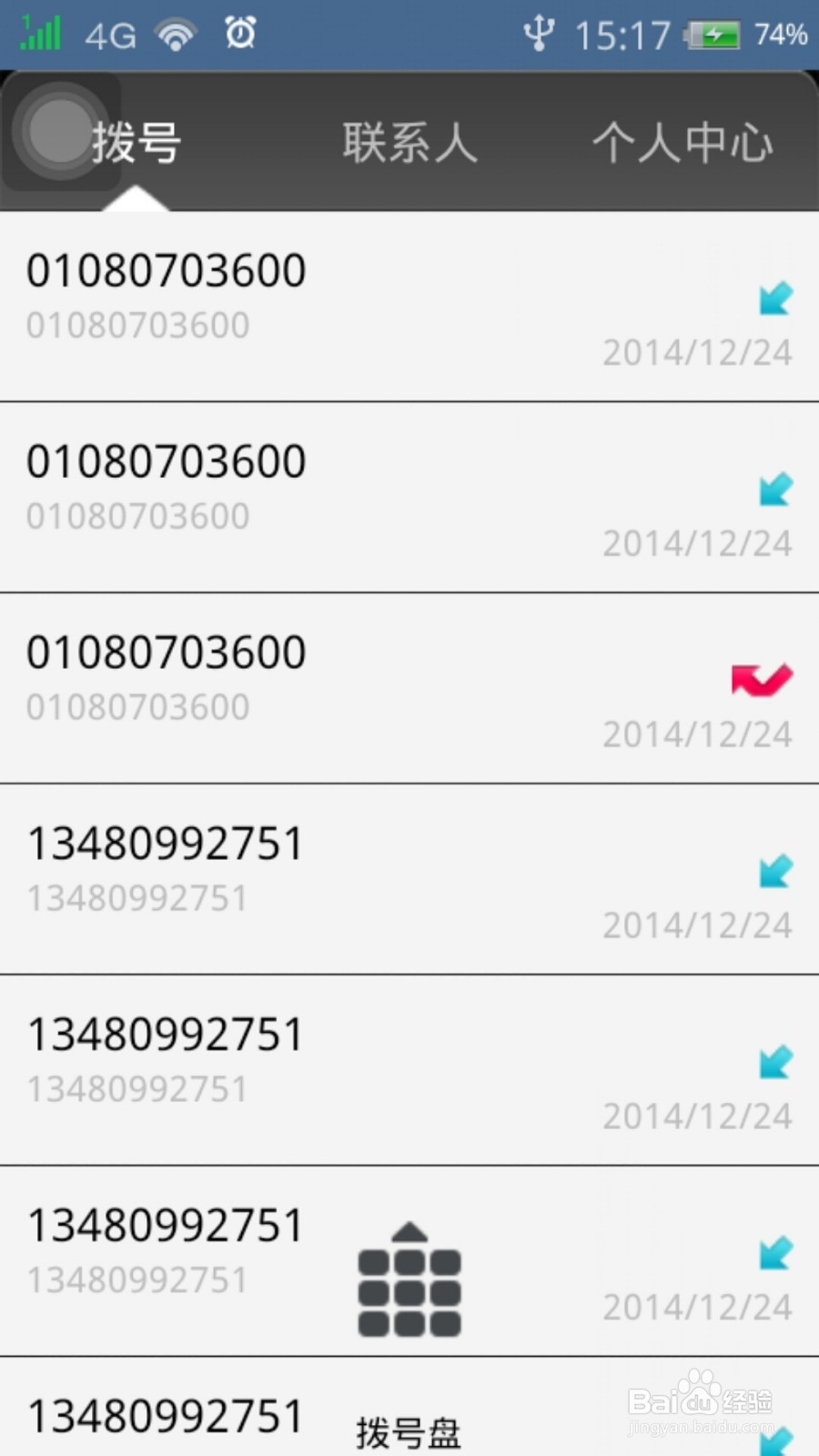Screen dimensions: 819x1456
Task: Call back the number 13480992751
Action: coord(164,842)
